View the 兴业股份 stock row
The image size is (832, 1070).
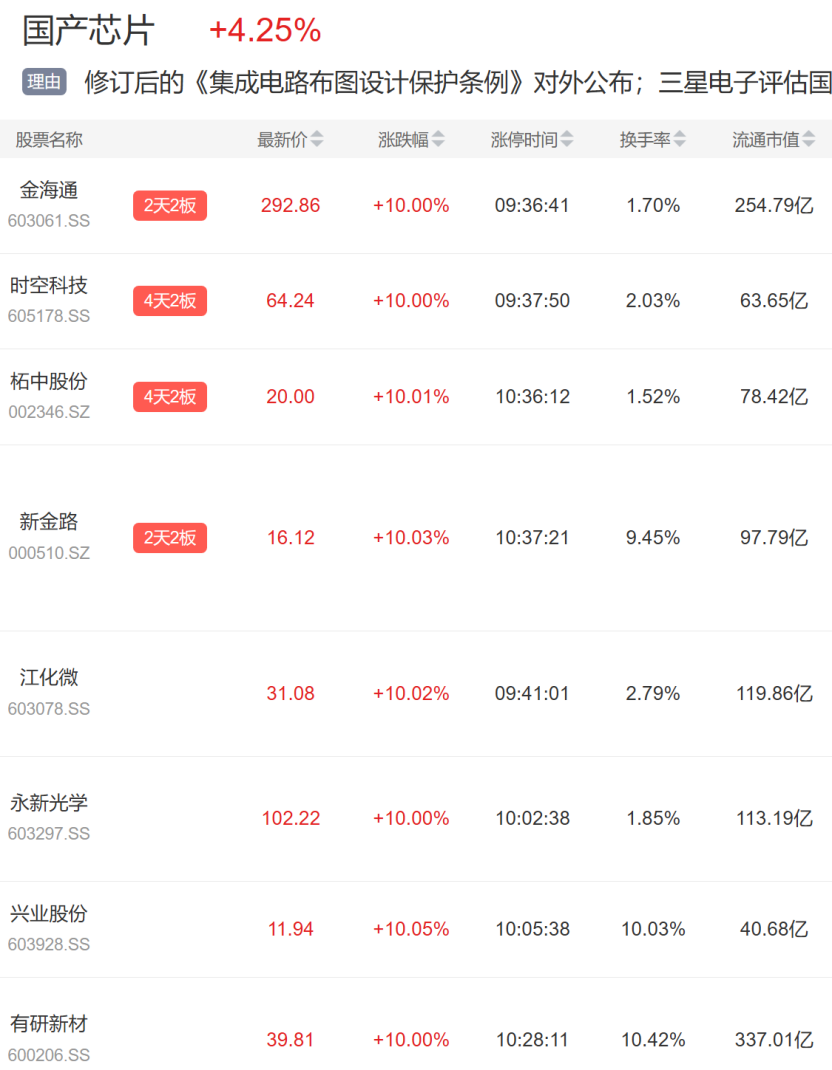coord(416,929)
